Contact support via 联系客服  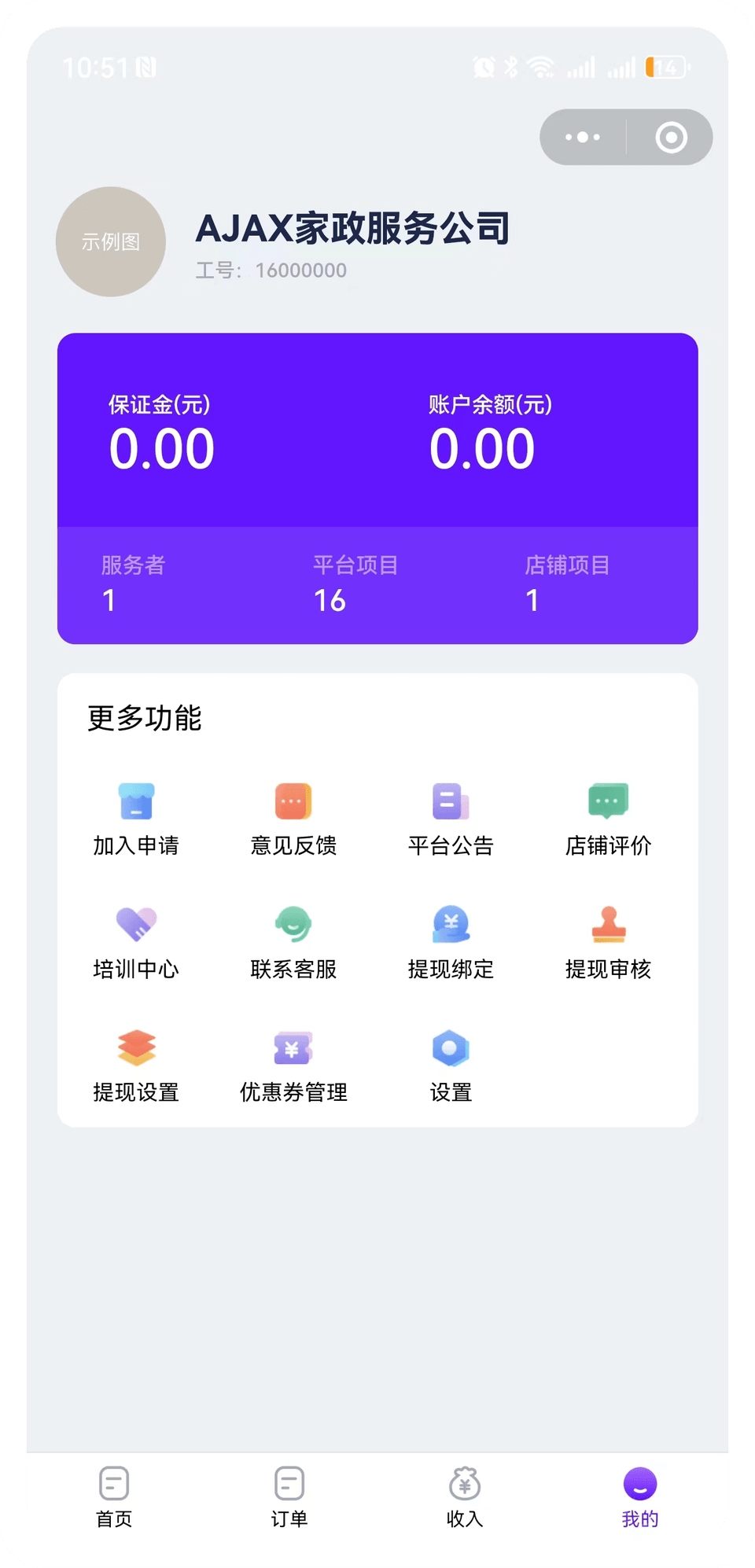(x=293, y=943)
